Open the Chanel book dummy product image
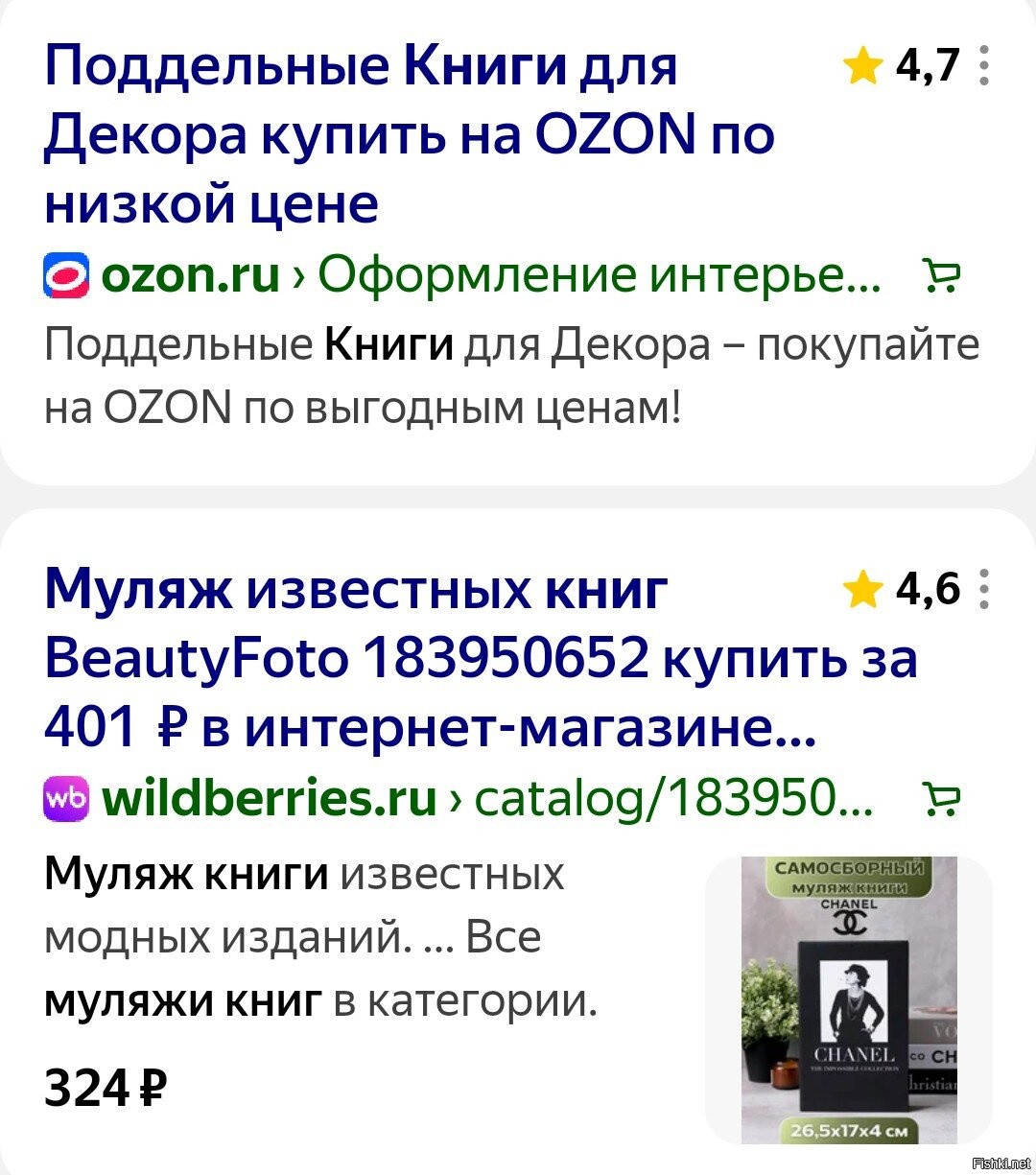Image resolution: width=1036 pixels, height=1175 pixels. point(848,999)
